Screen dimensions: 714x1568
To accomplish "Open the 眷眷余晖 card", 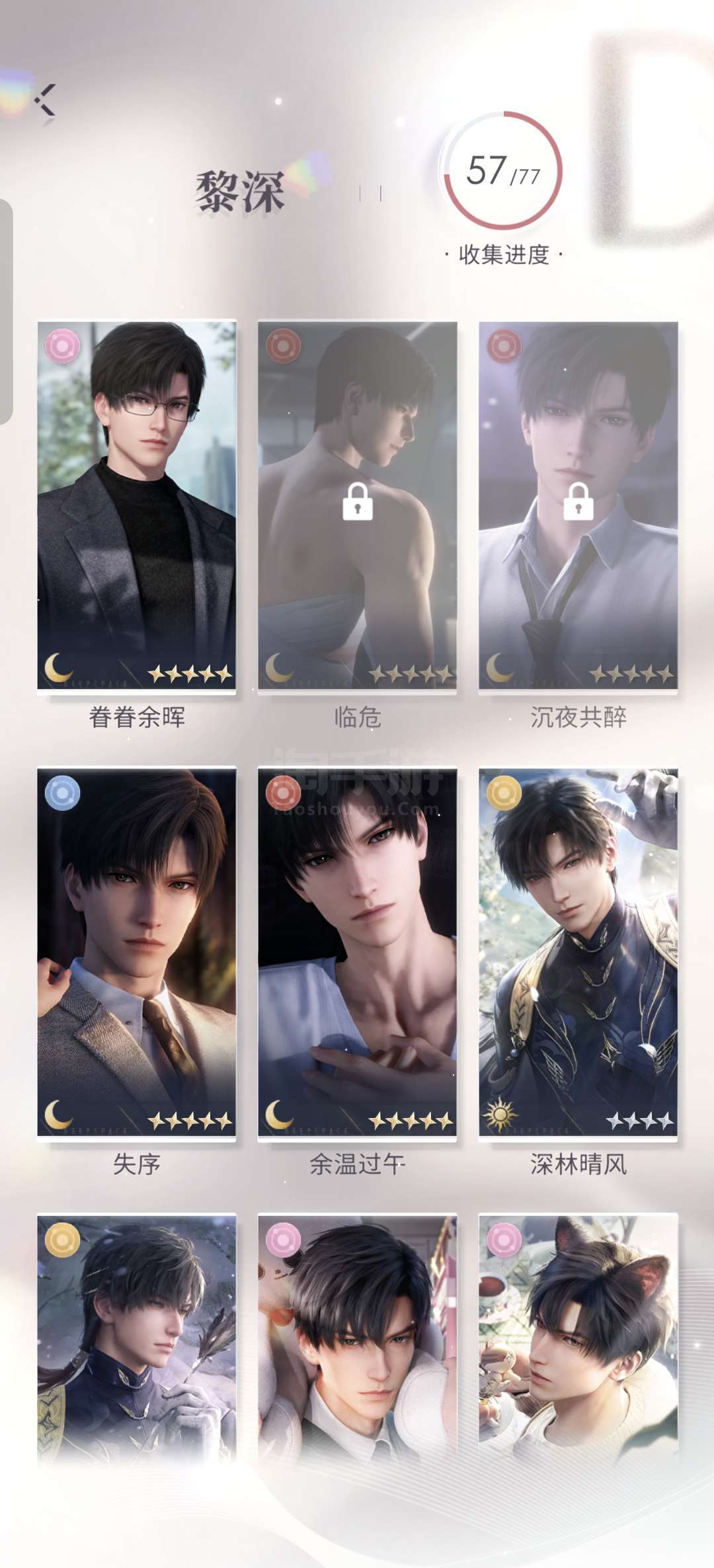I will (x=137, y=505).
